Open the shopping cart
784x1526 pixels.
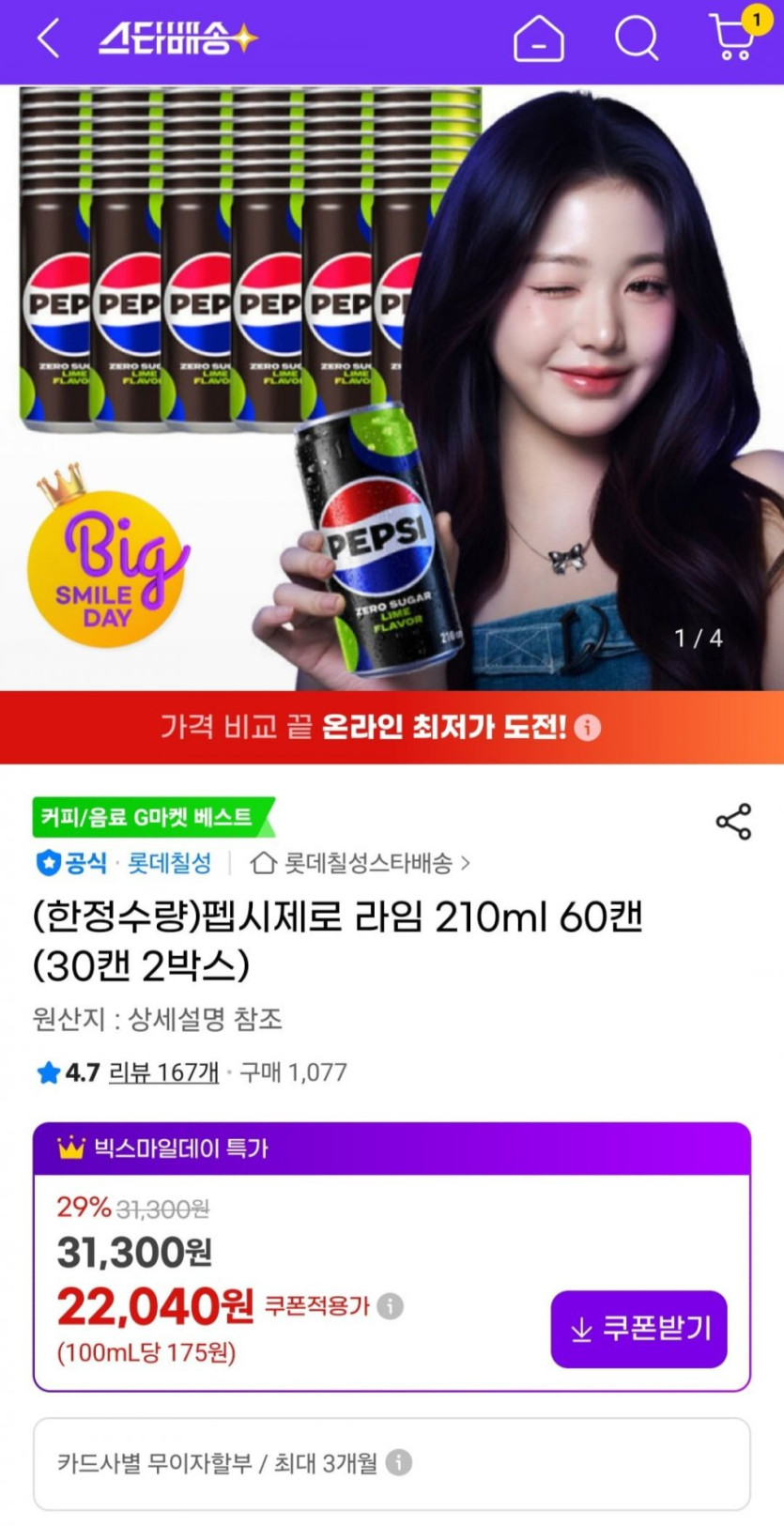pyautogui.click(x=731, y=38)
